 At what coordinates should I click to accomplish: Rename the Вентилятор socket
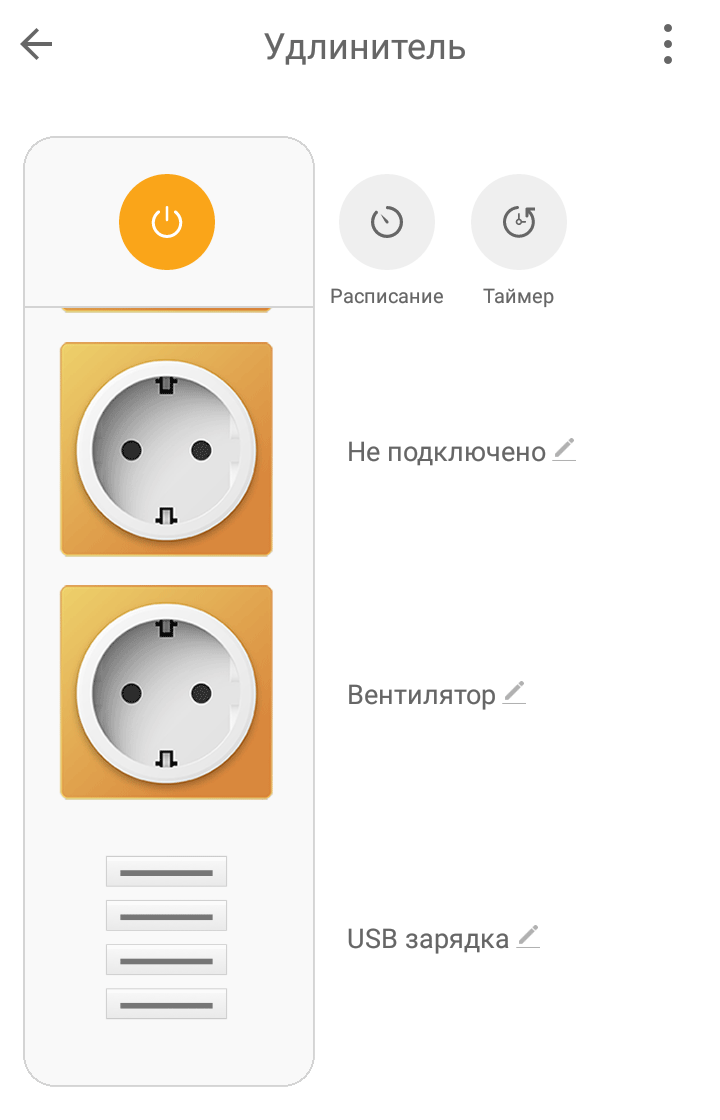tap(514, 692)
